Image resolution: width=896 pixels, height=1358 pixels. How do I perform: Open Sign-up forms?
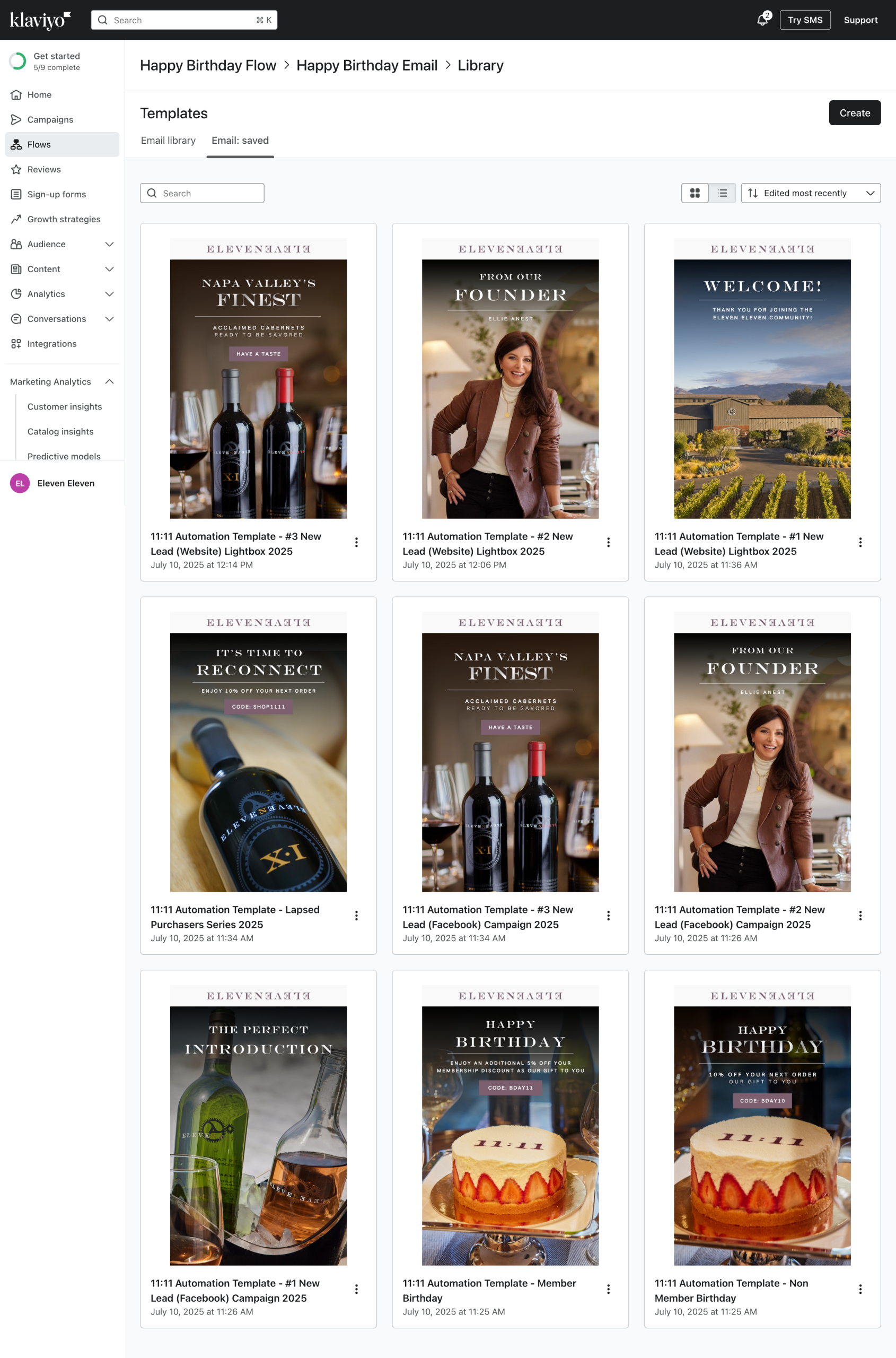[57, 194]
